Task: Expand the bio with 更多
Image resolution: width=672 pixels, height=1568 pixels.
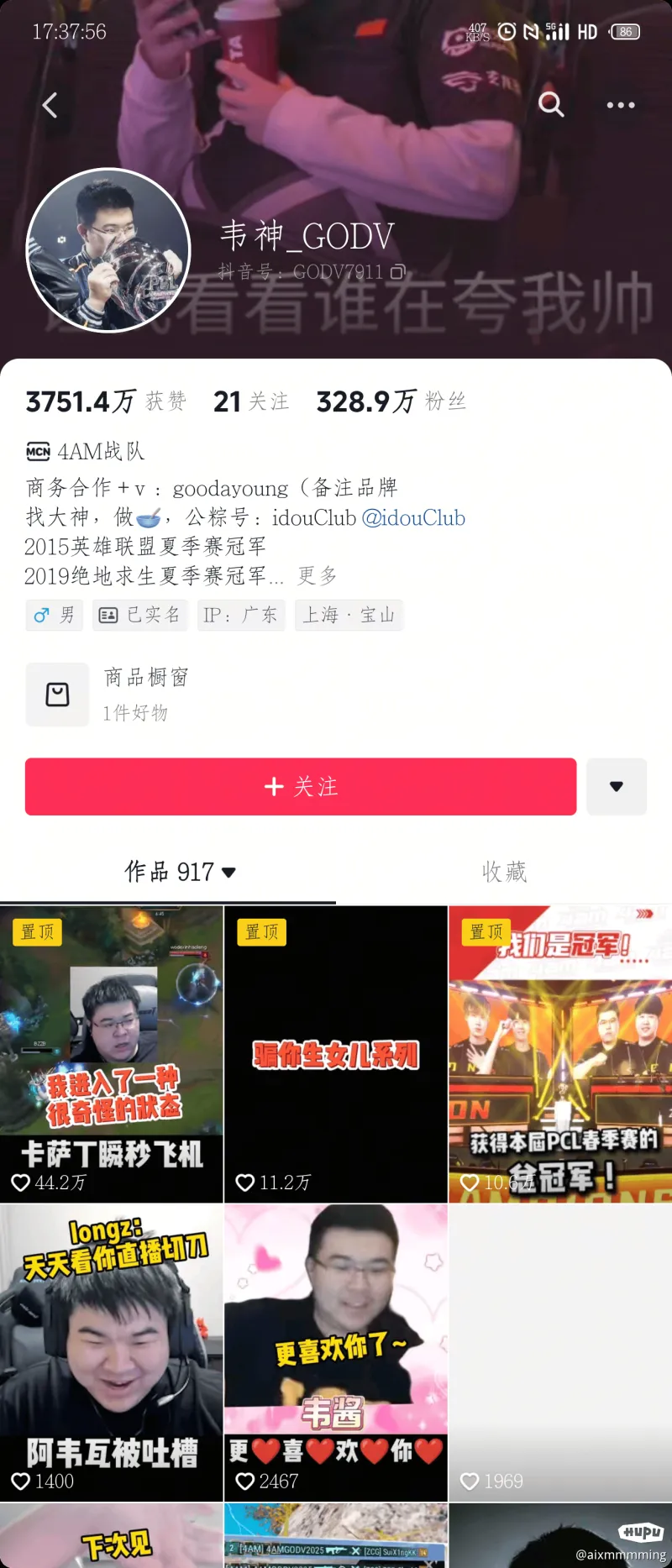Action: 318,575
